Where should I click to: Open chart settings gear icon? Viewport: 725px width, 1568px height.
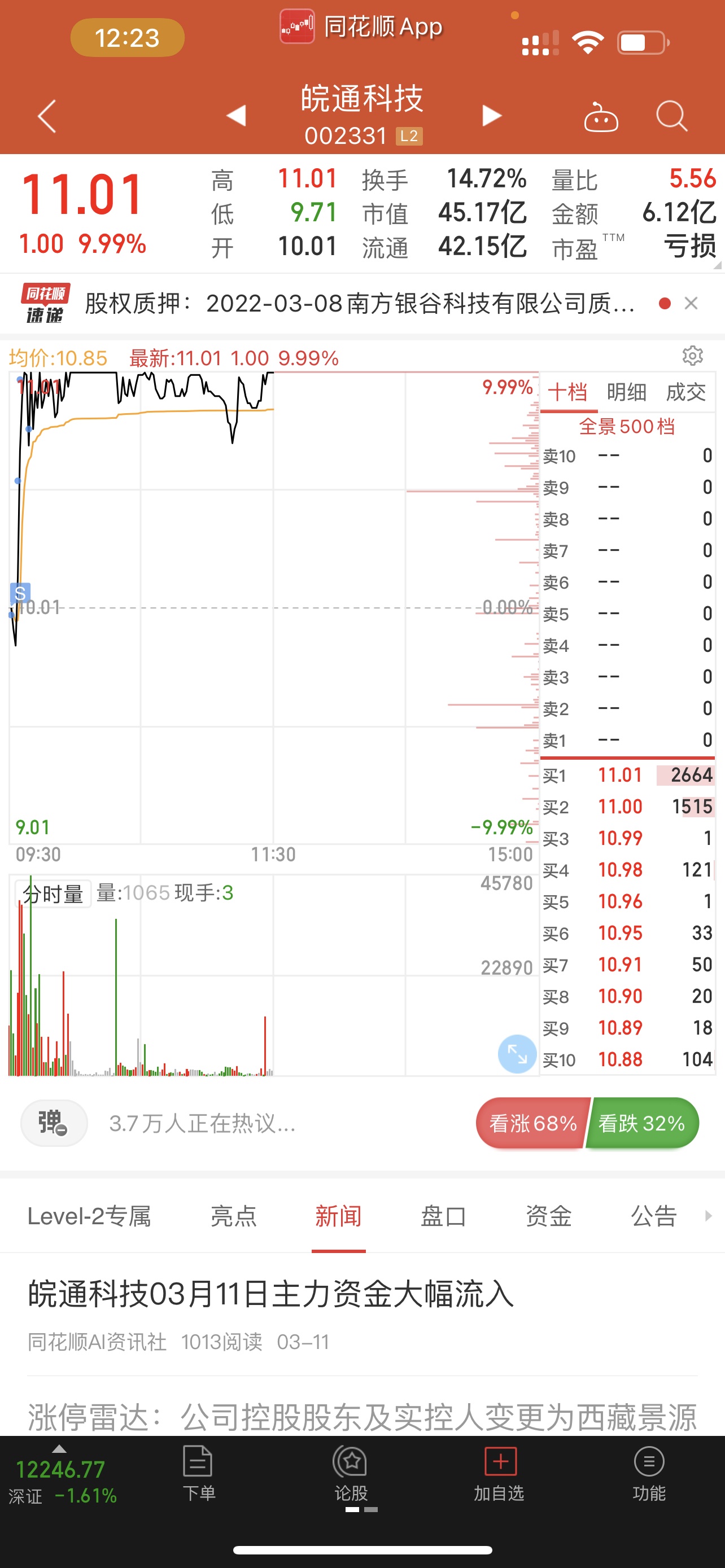coord(692,356)
